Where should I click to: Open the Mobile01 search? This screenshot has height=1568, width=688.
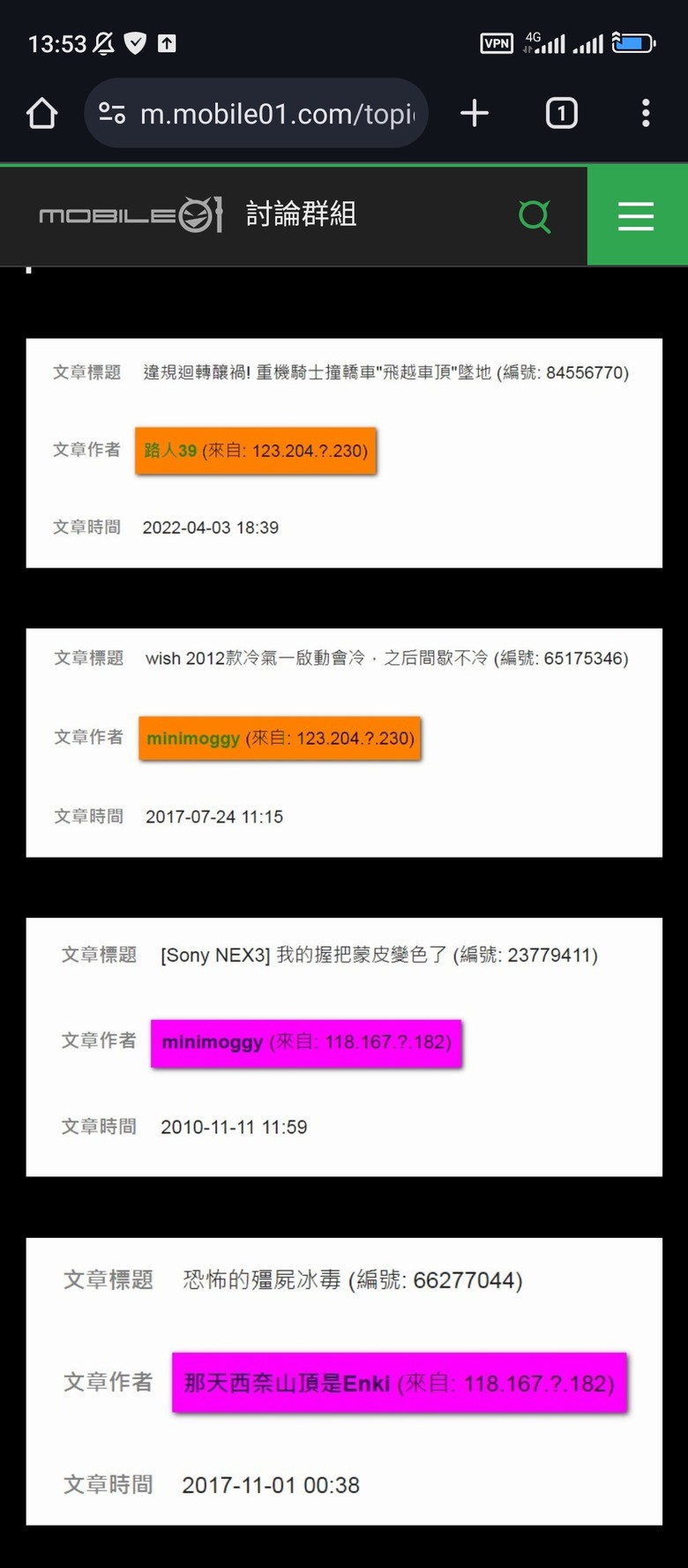pos(535,215)
